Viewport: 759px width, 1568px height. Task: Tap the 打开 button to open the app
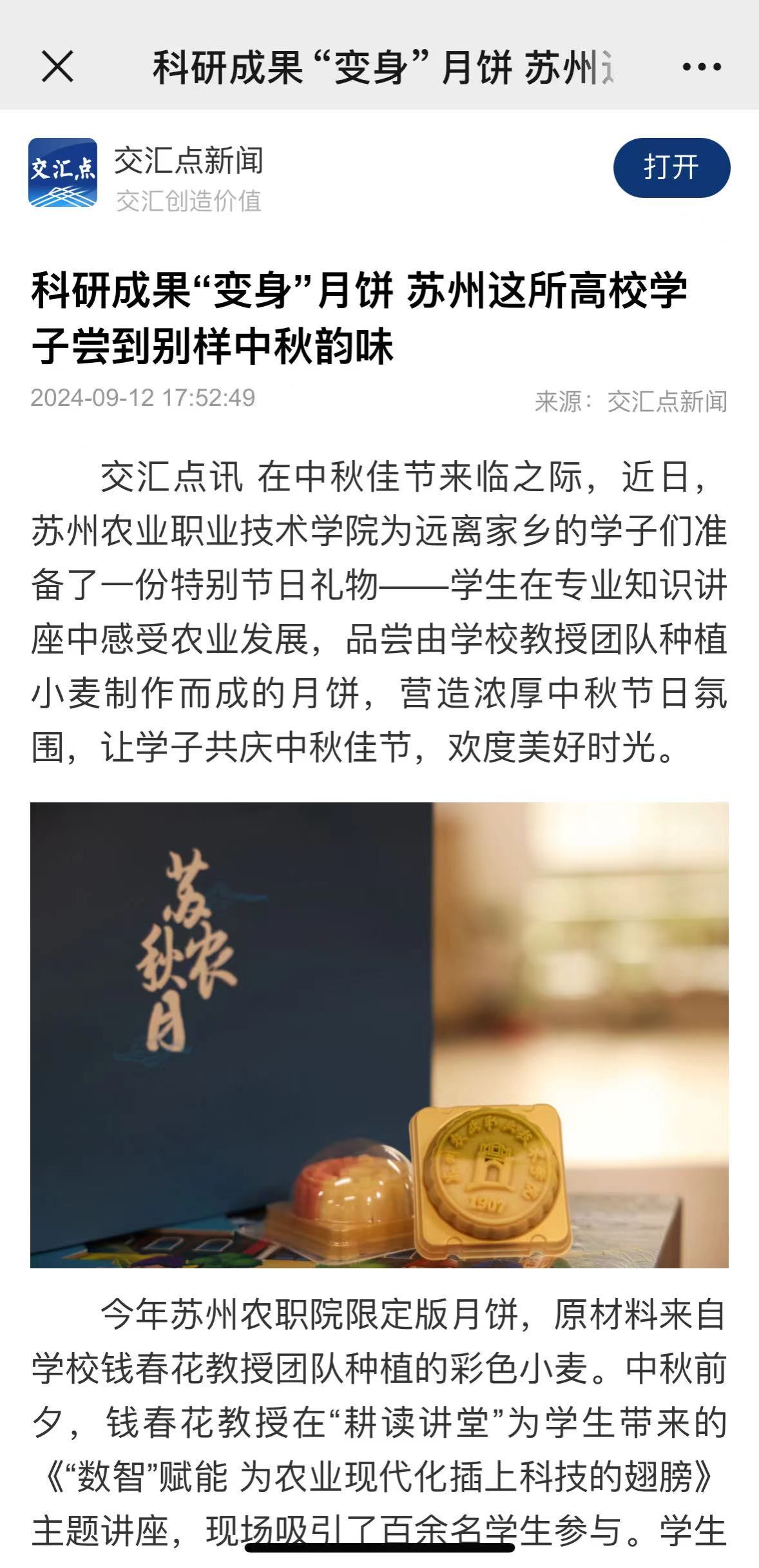click(671, 168)
